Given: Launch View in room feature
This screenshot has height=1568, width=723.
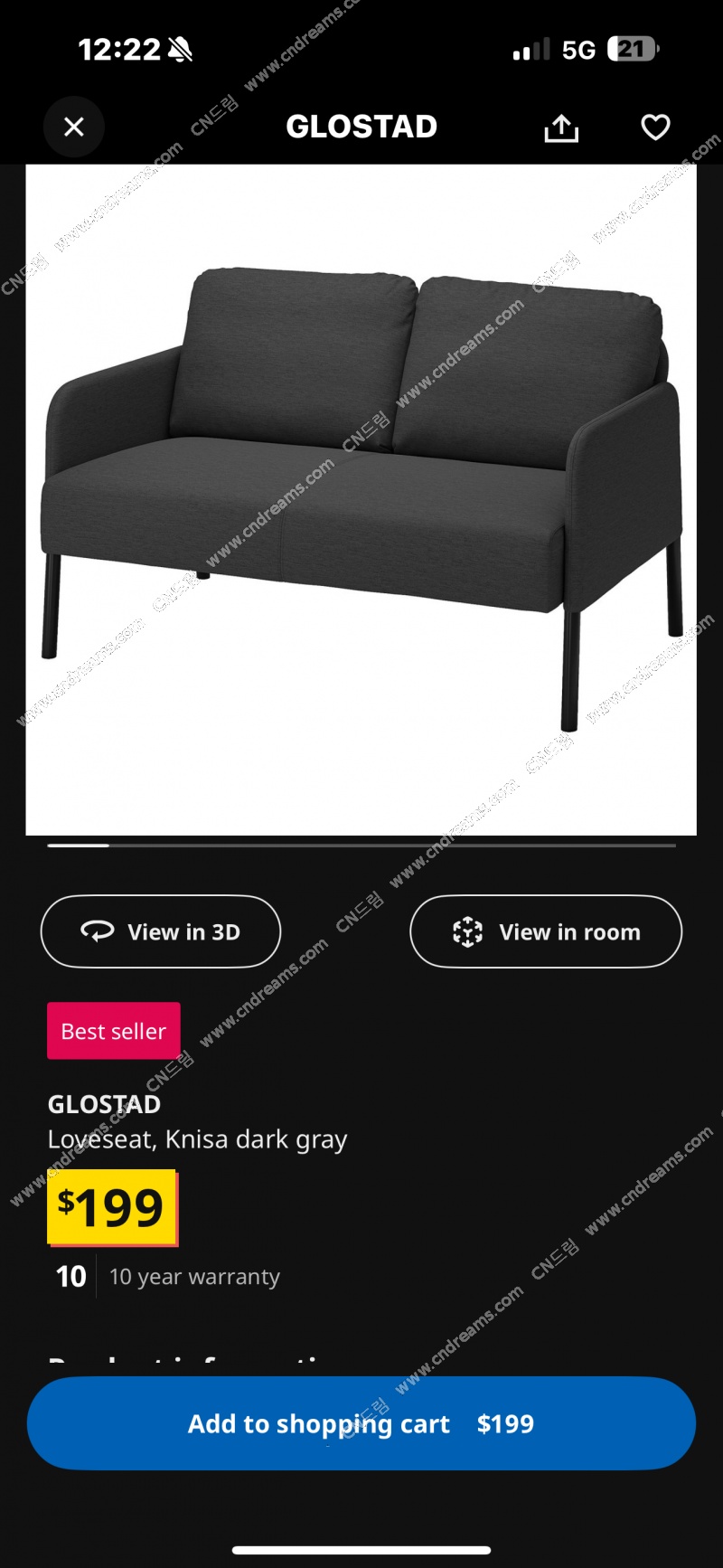Looking at the screenshot, I should [x=546, y=931].
